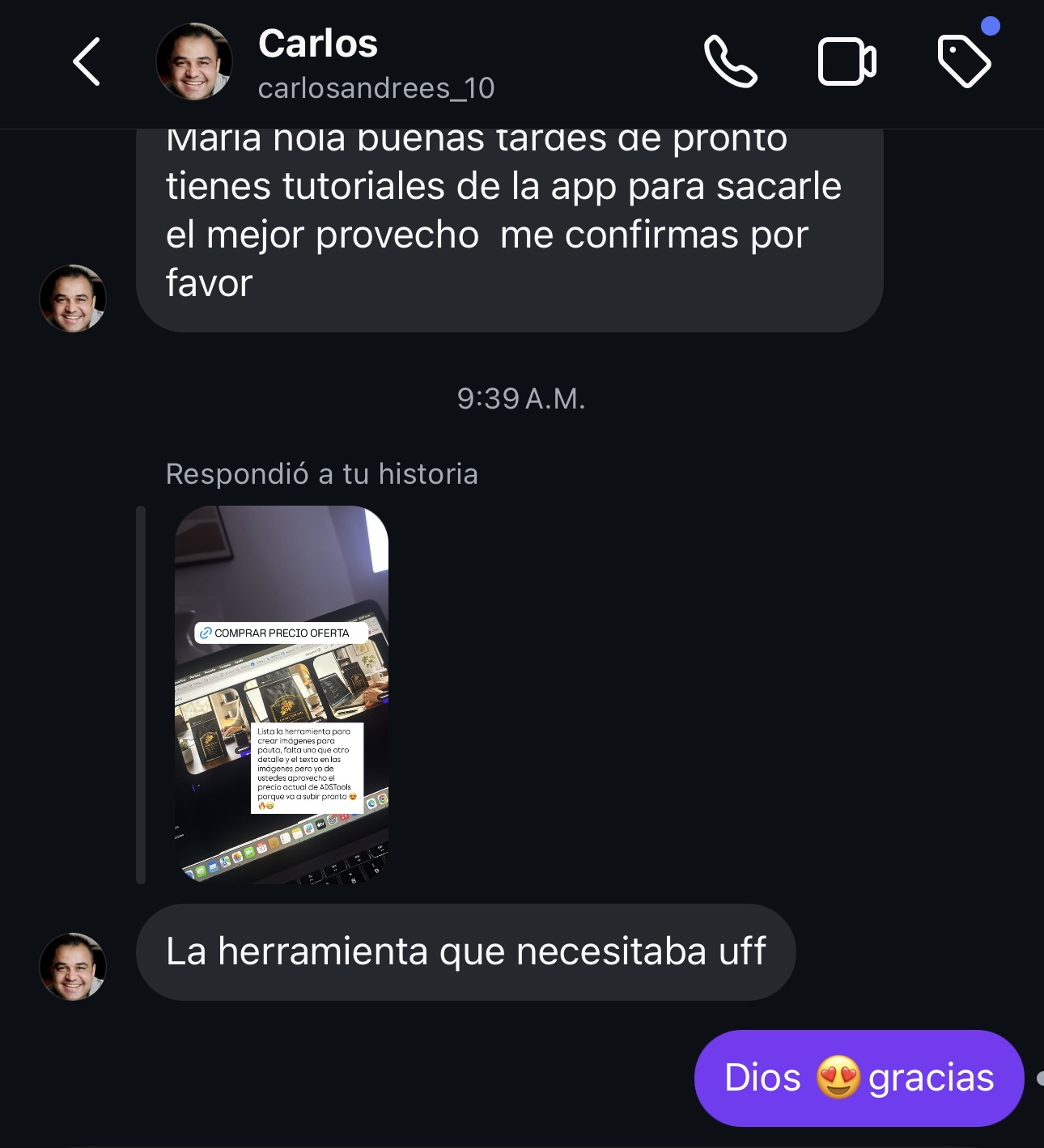Screen dimensions: 1044x1148
Task: Open the label tag icon
Action: pyautogui.click(x=963, y=61)
